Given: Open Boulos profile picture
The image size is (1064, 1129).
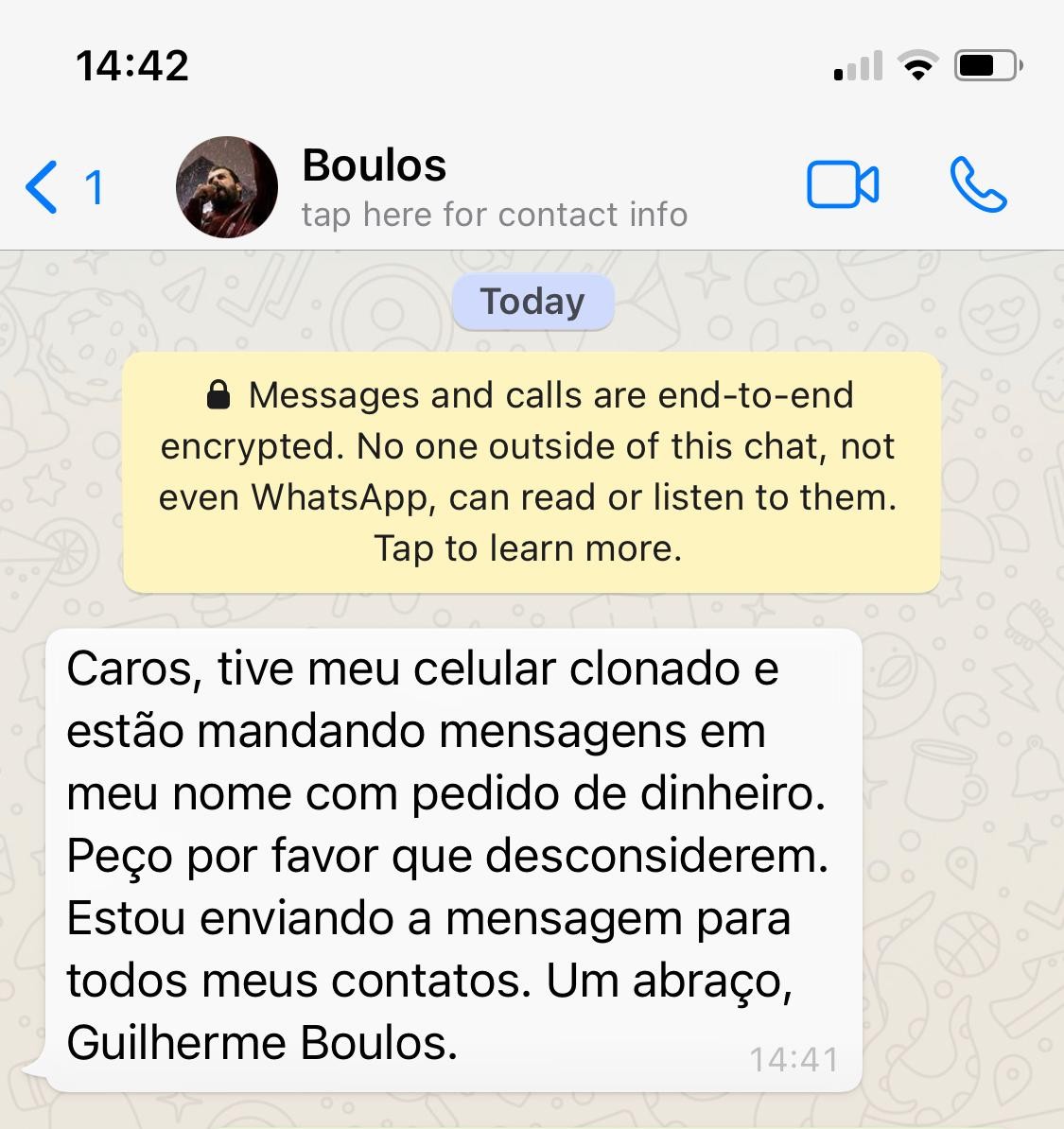Looking at the screenshot, I should pos(227,187).
